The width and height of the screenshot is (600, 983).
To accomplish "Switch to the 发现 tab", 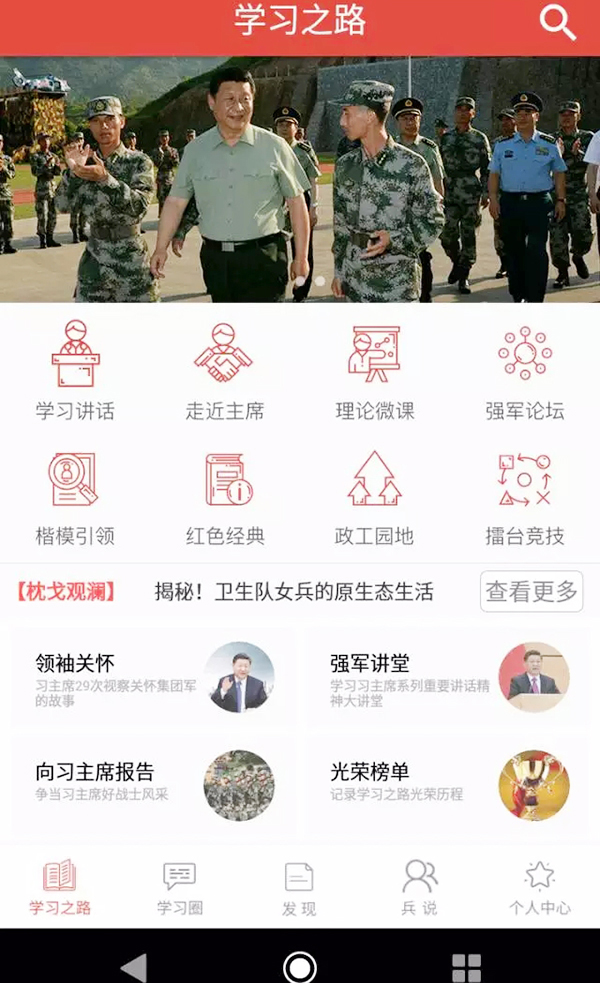I will [x=299, y=888].
